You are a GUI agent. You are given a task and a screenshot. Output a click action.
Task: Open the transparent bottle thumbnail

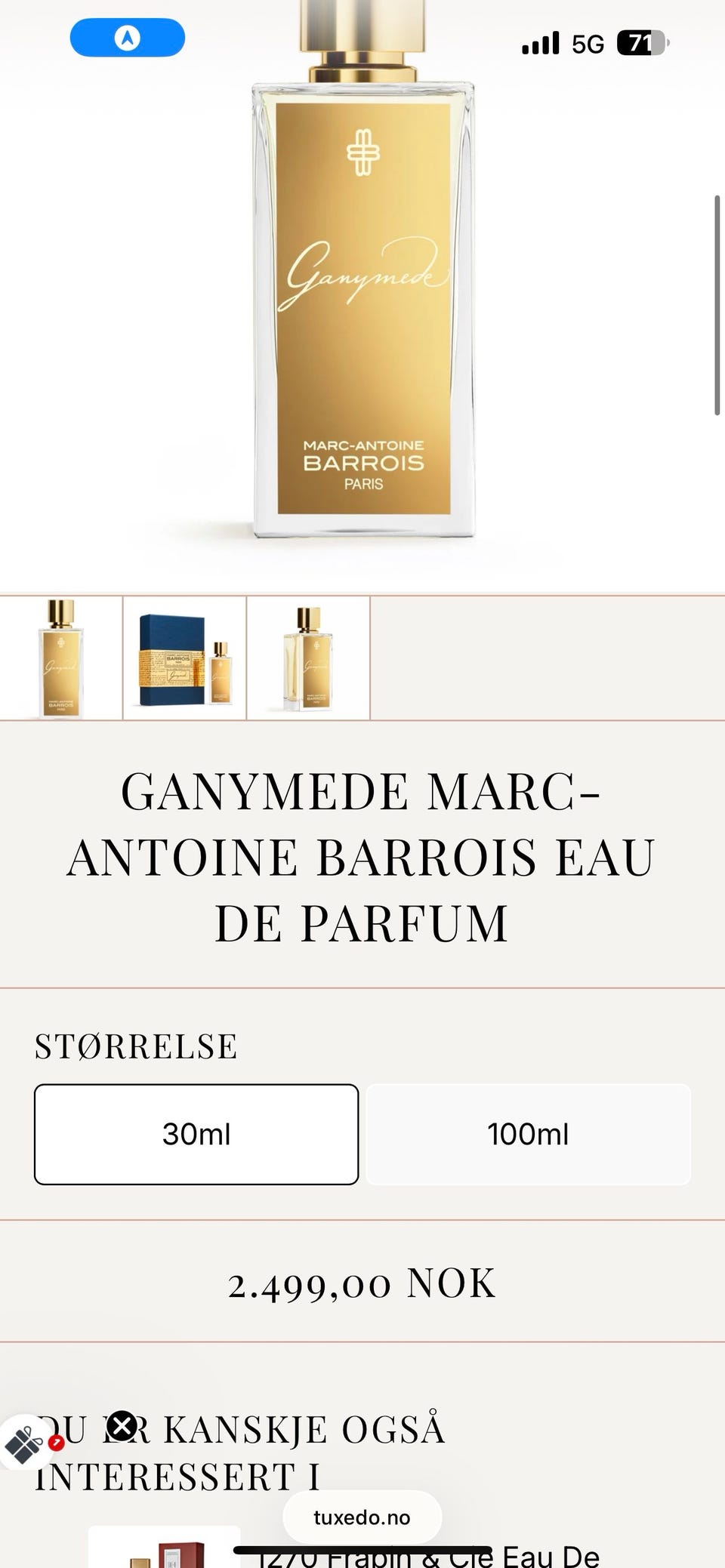tap(308, 657)
